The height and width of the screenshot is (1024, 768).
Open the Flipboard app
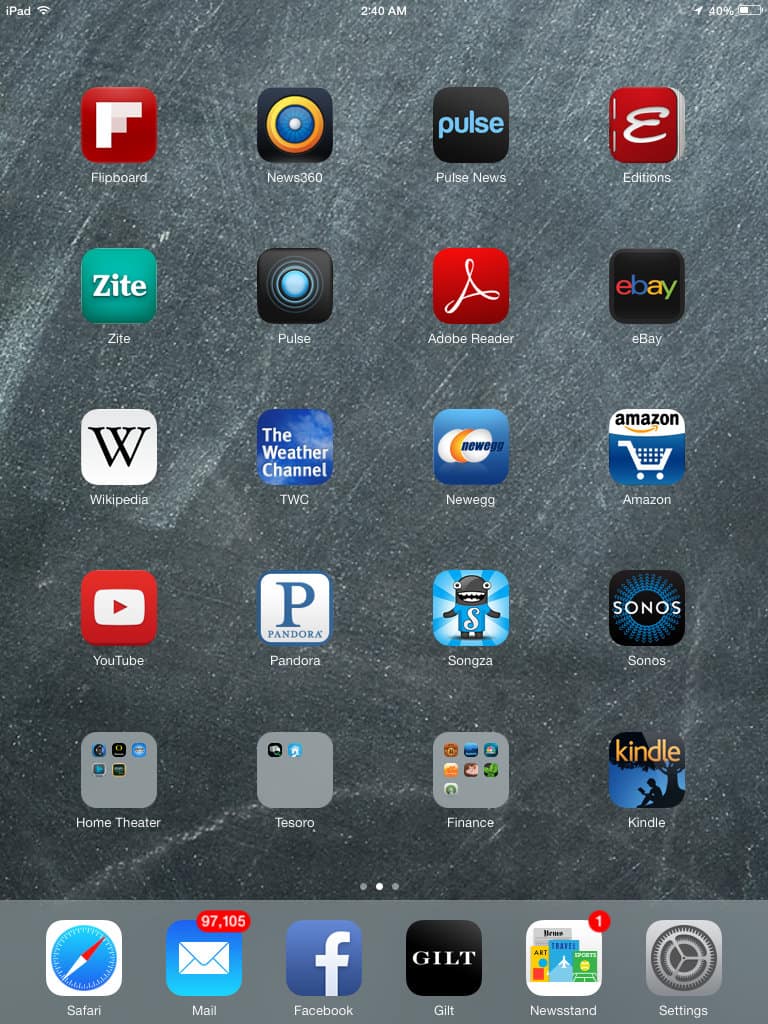coord(119,125)
